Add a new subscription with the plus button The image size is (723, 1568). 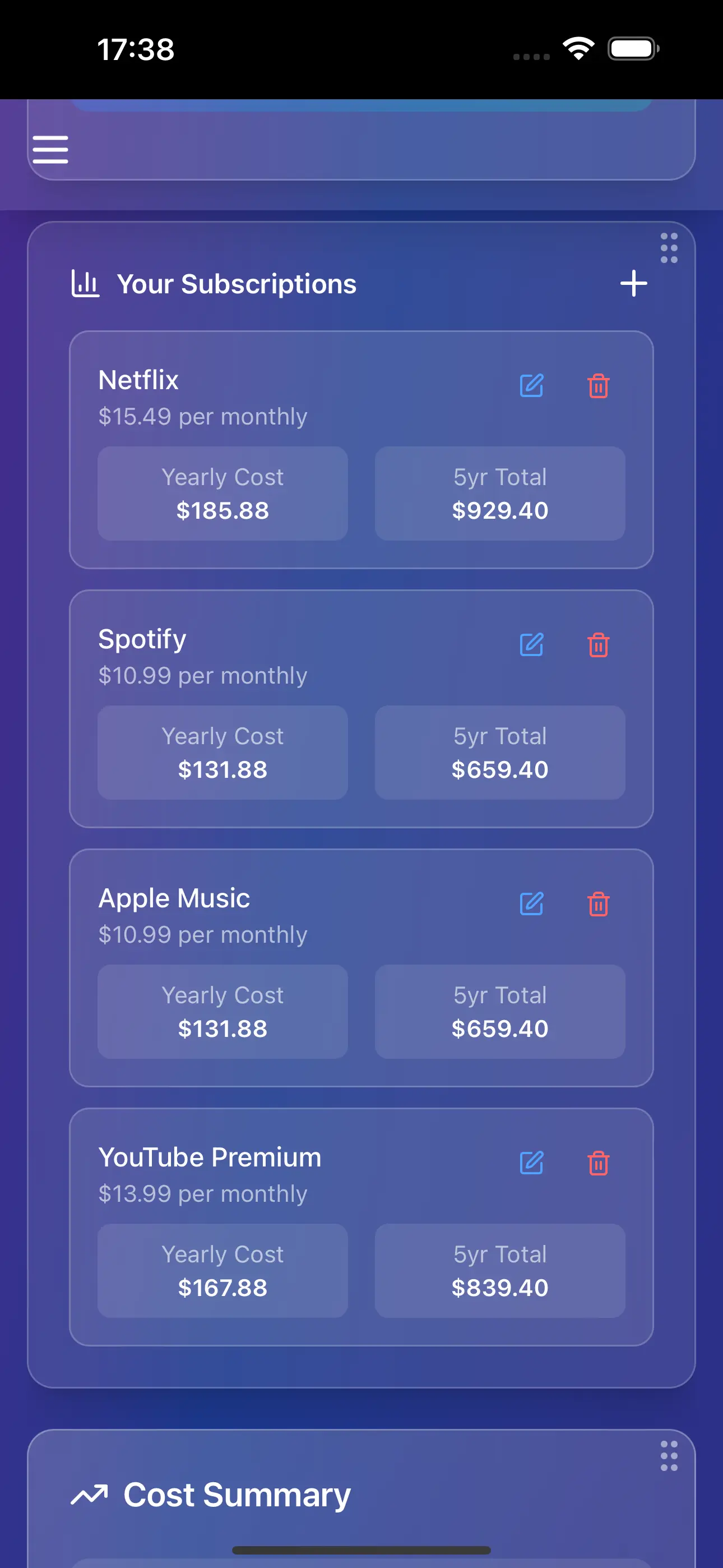point(633,283)
